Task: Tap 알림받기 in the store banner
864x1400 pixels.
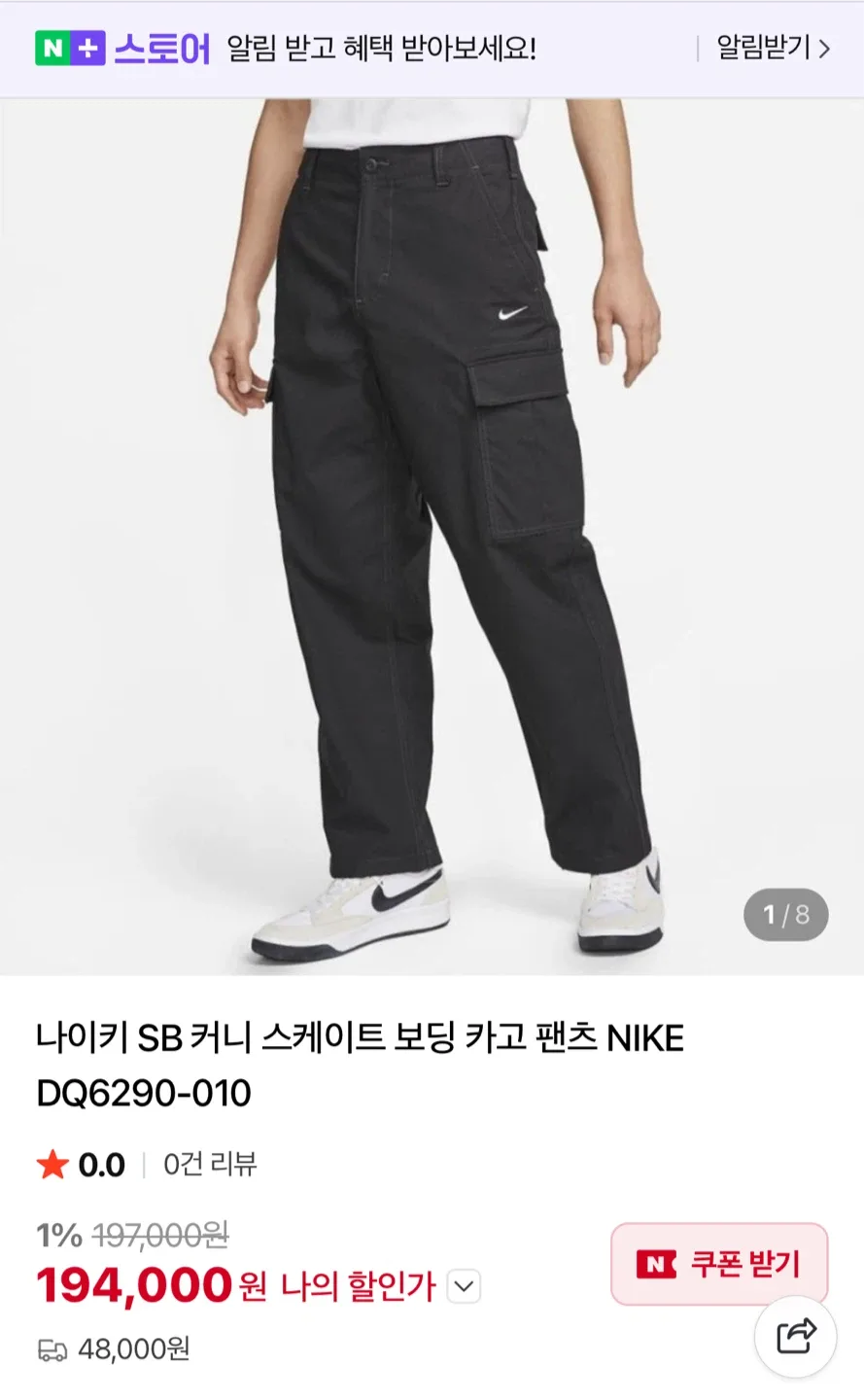Action: click(x=772, y=48)
